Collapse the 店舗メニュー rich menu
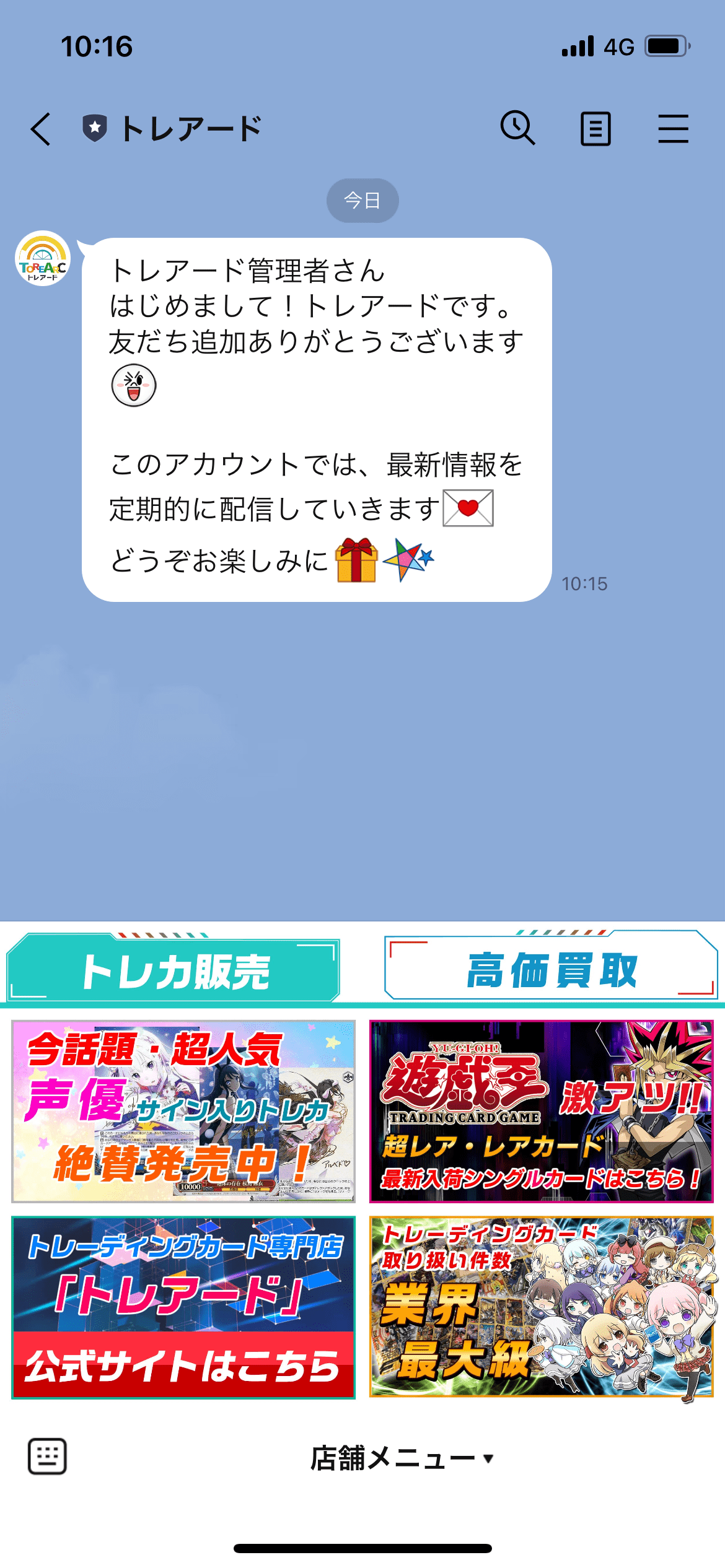 402,1458
